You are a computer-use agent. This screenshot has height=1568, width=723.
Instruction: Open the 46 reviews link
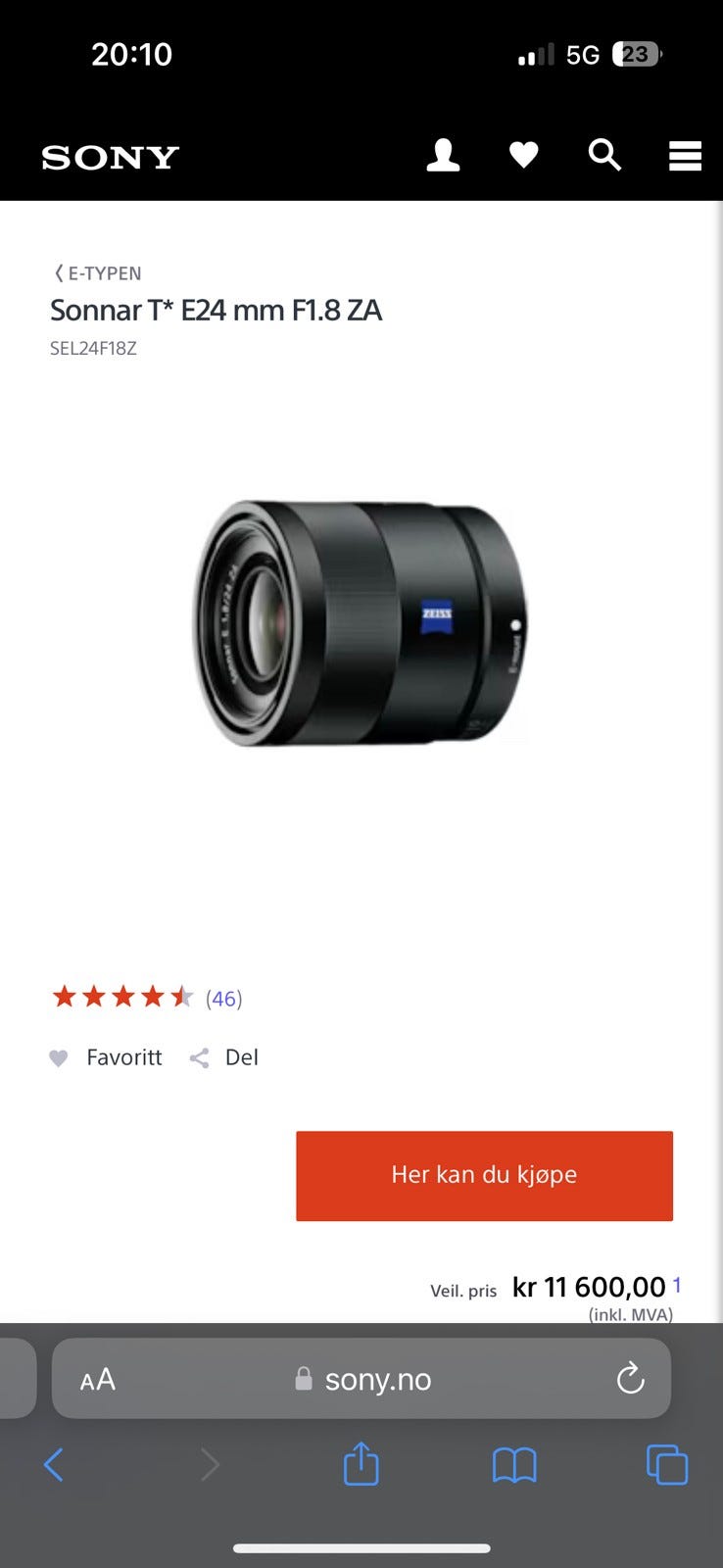coord(223,999)
